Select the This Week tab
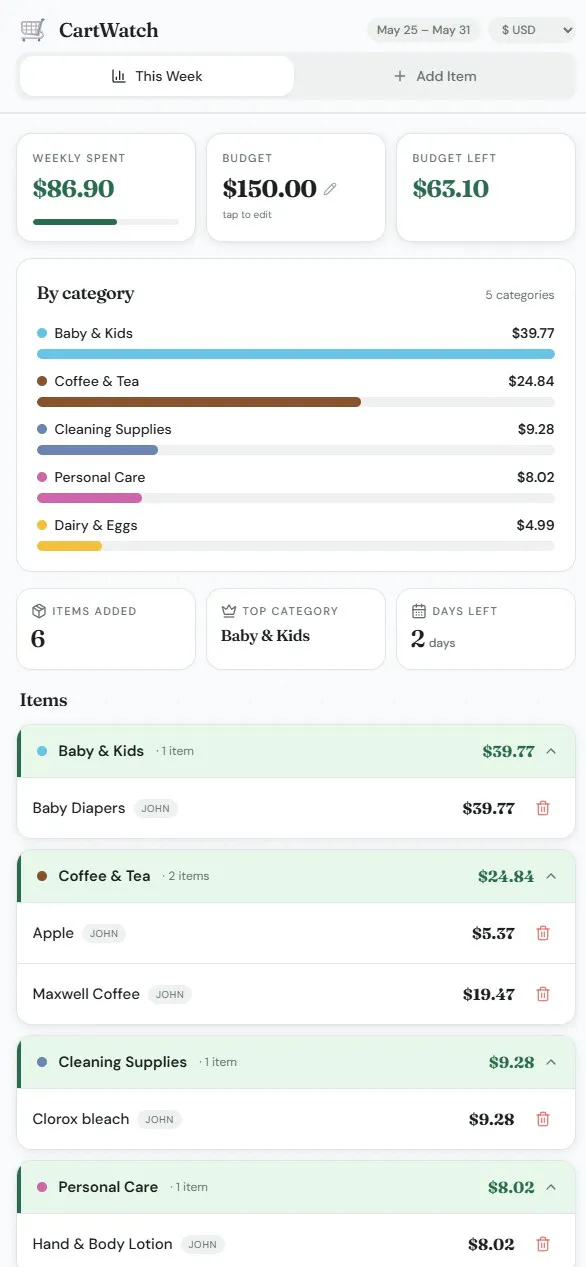 (x=157, y=76)
